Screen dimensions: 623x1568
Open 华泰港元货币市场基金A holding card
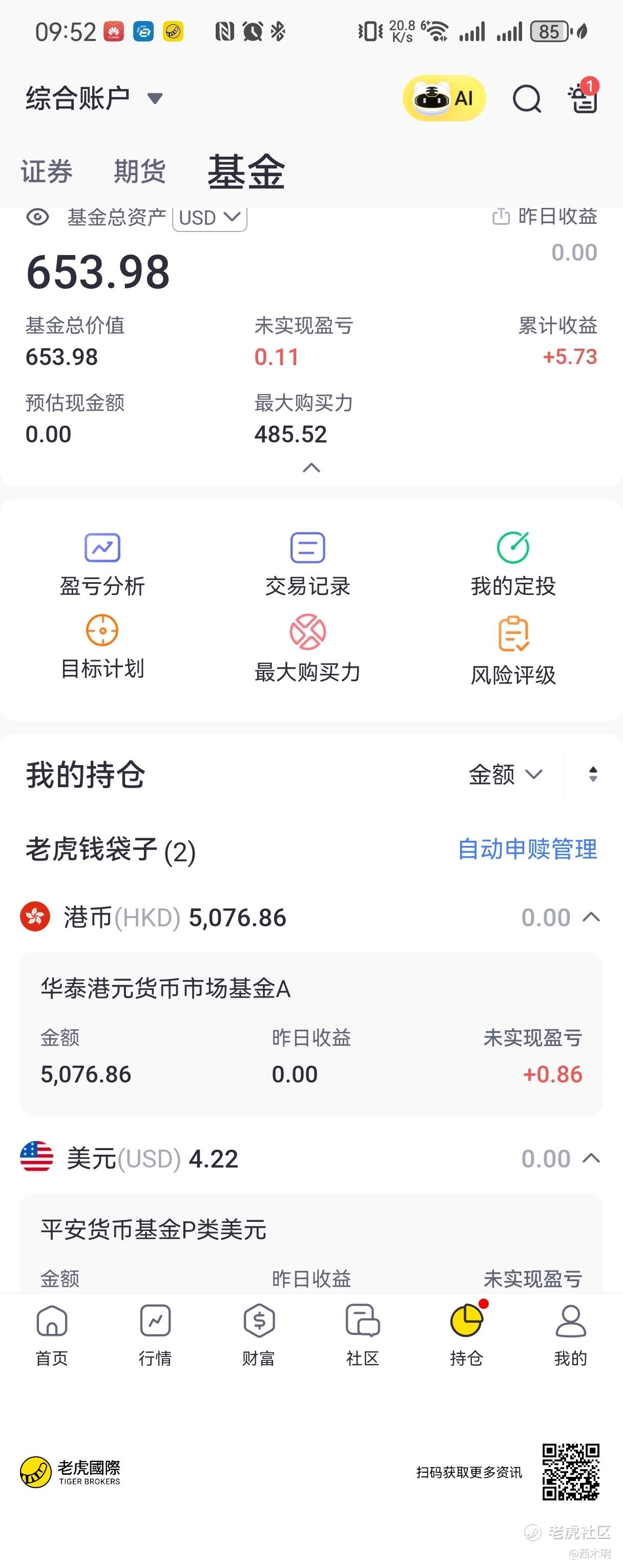tap(311, 1033)
